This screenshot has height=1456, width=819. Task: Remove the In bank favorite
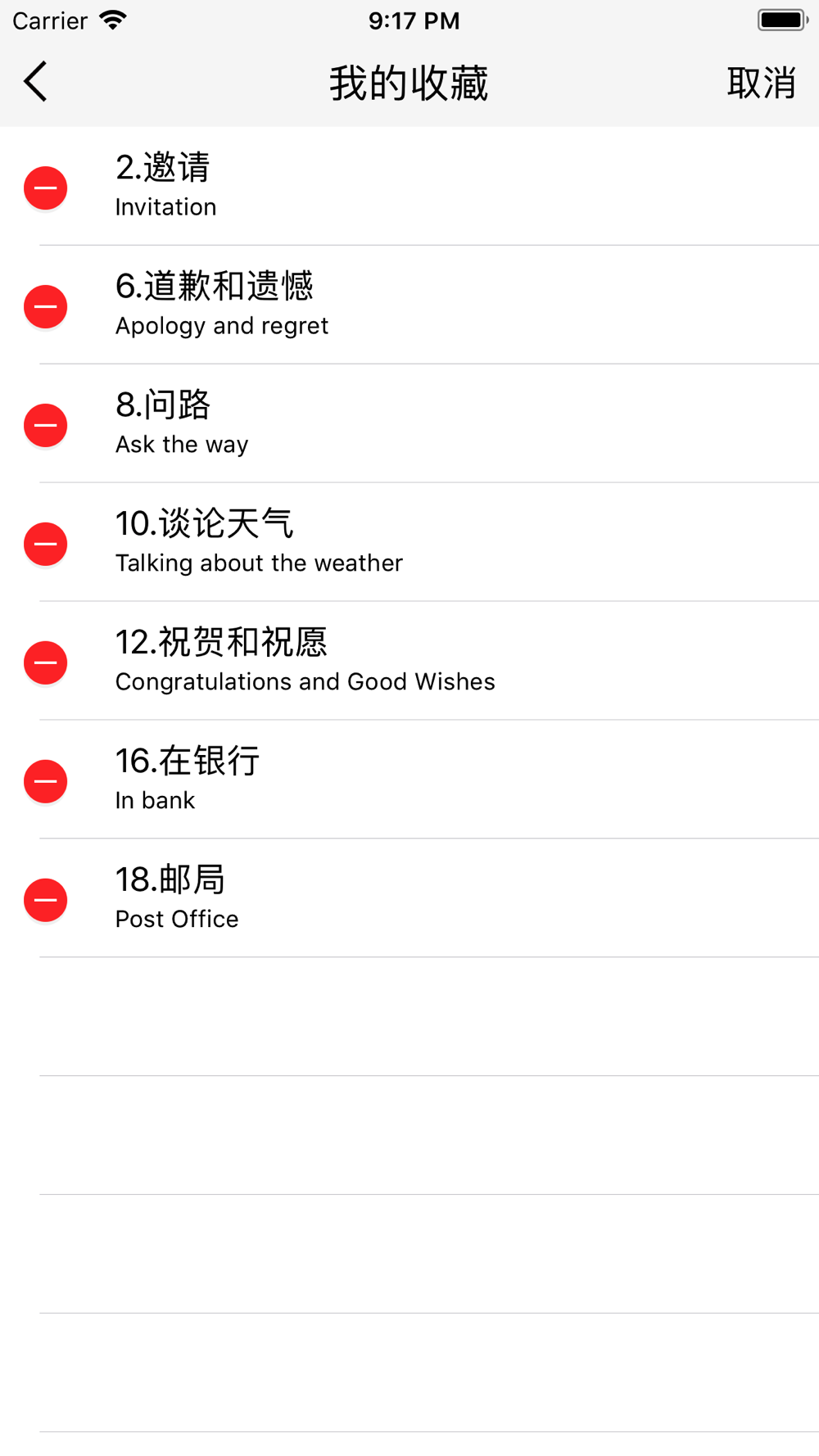[x=45, y=781]
